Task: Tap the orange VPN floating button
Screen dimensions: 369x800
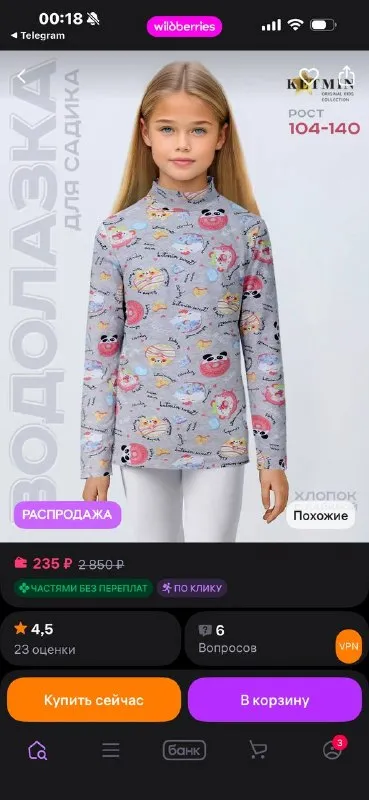Action: point(349,646)
